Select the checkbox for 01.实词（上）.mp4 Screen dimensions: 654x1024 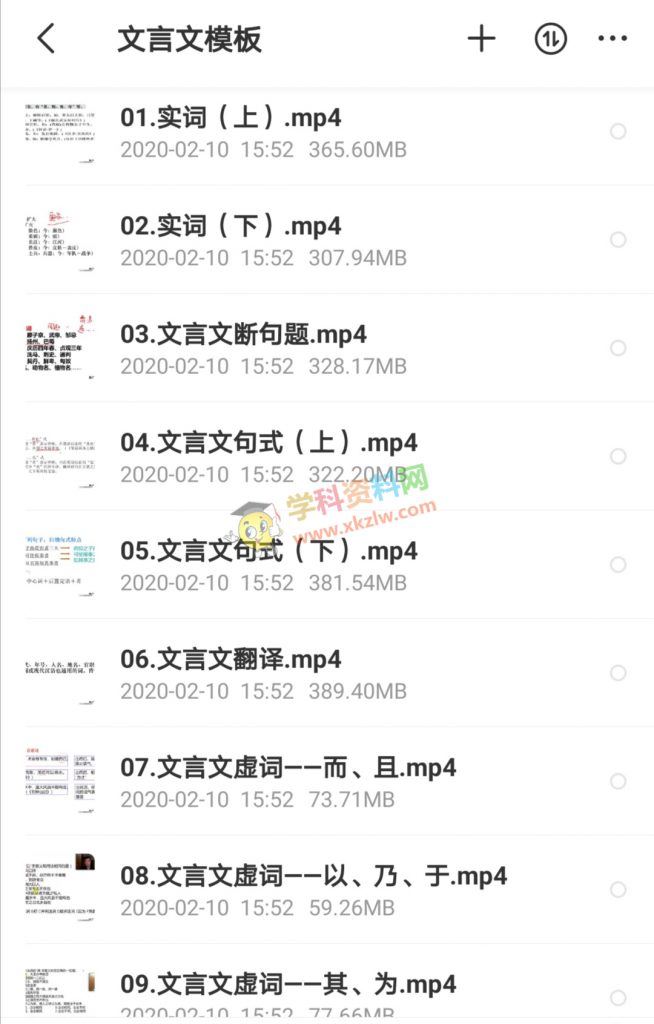[618, 131]
